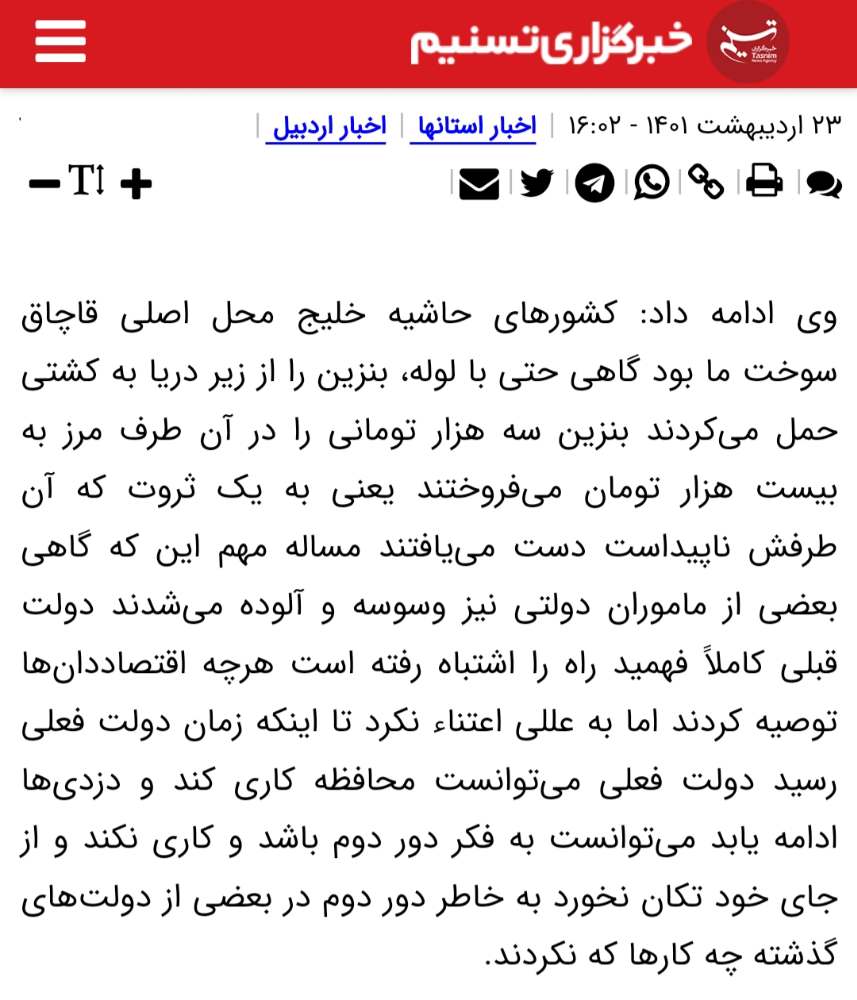Increase the article text size
Screen dimensions: 857x1000
pos(136,184)
